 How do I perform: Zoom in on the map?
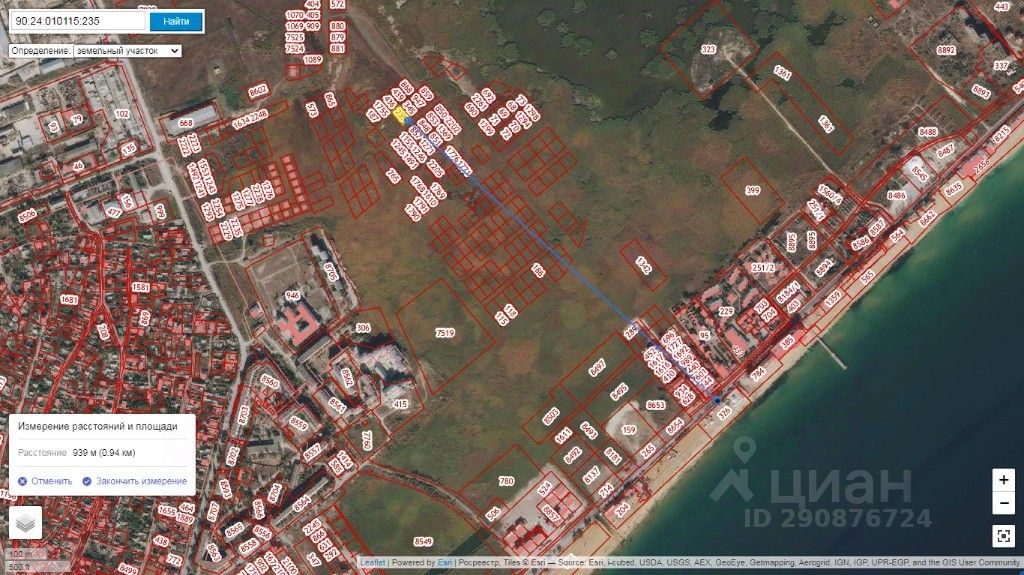[x=1003, y=480]
